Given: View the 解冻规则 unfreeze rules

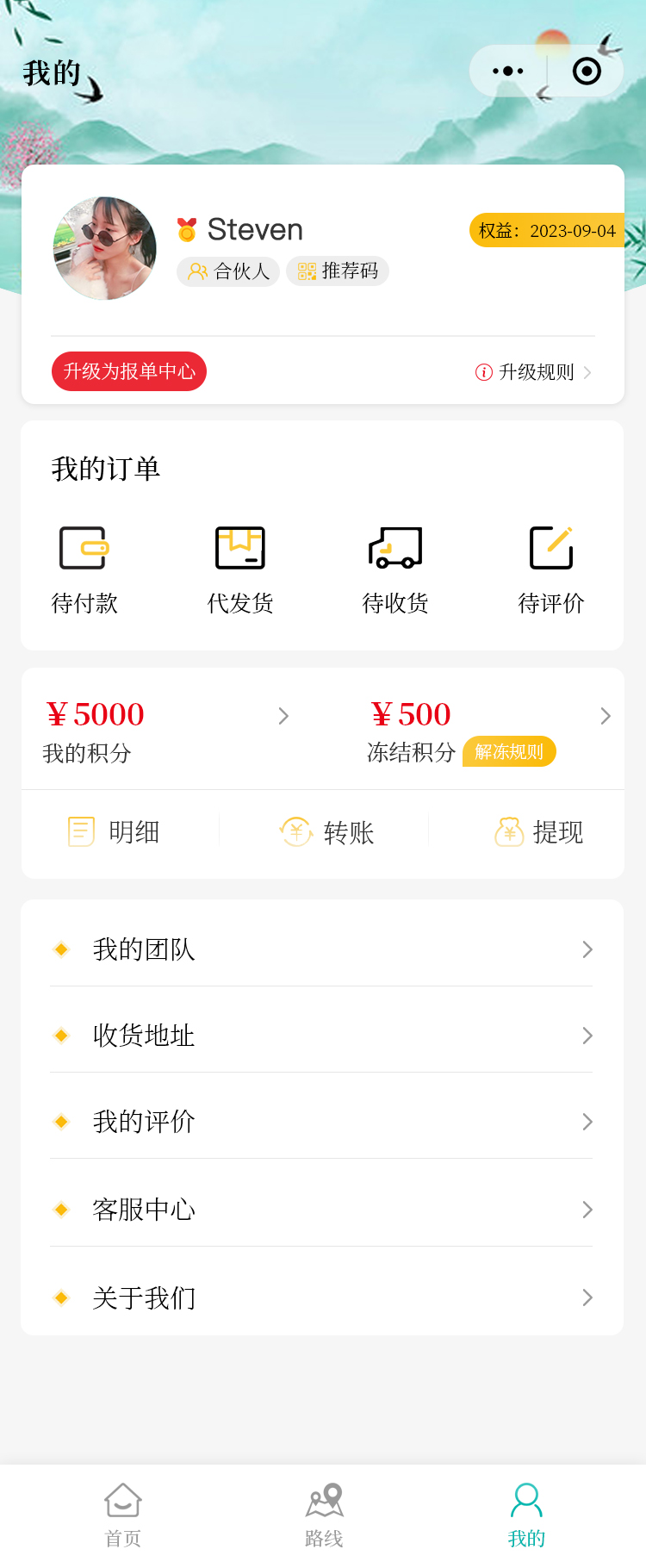Looking at the screenshot, I should [509, 752].
